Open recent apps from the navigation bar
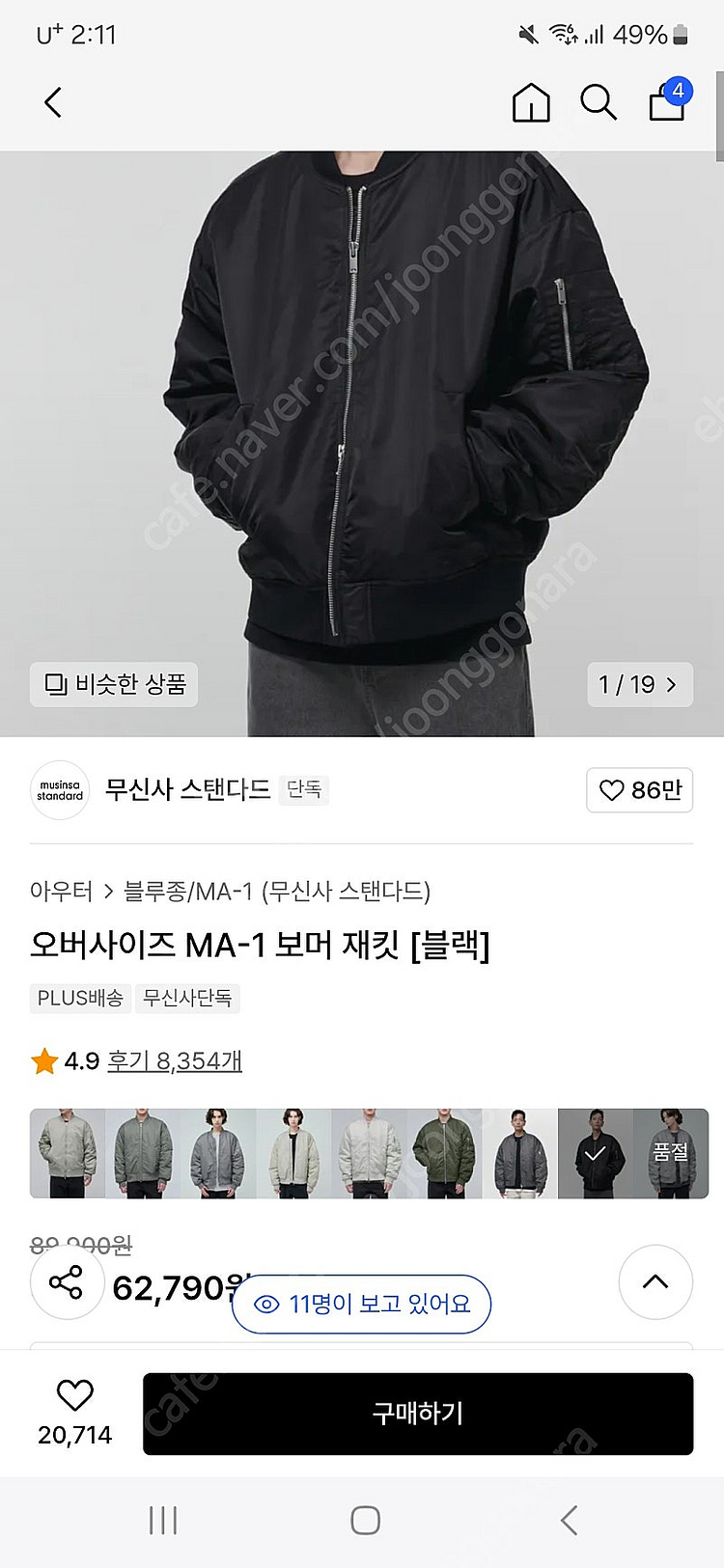The width and height of the screenshot is (724, 1568). (x=163, y=1521)
